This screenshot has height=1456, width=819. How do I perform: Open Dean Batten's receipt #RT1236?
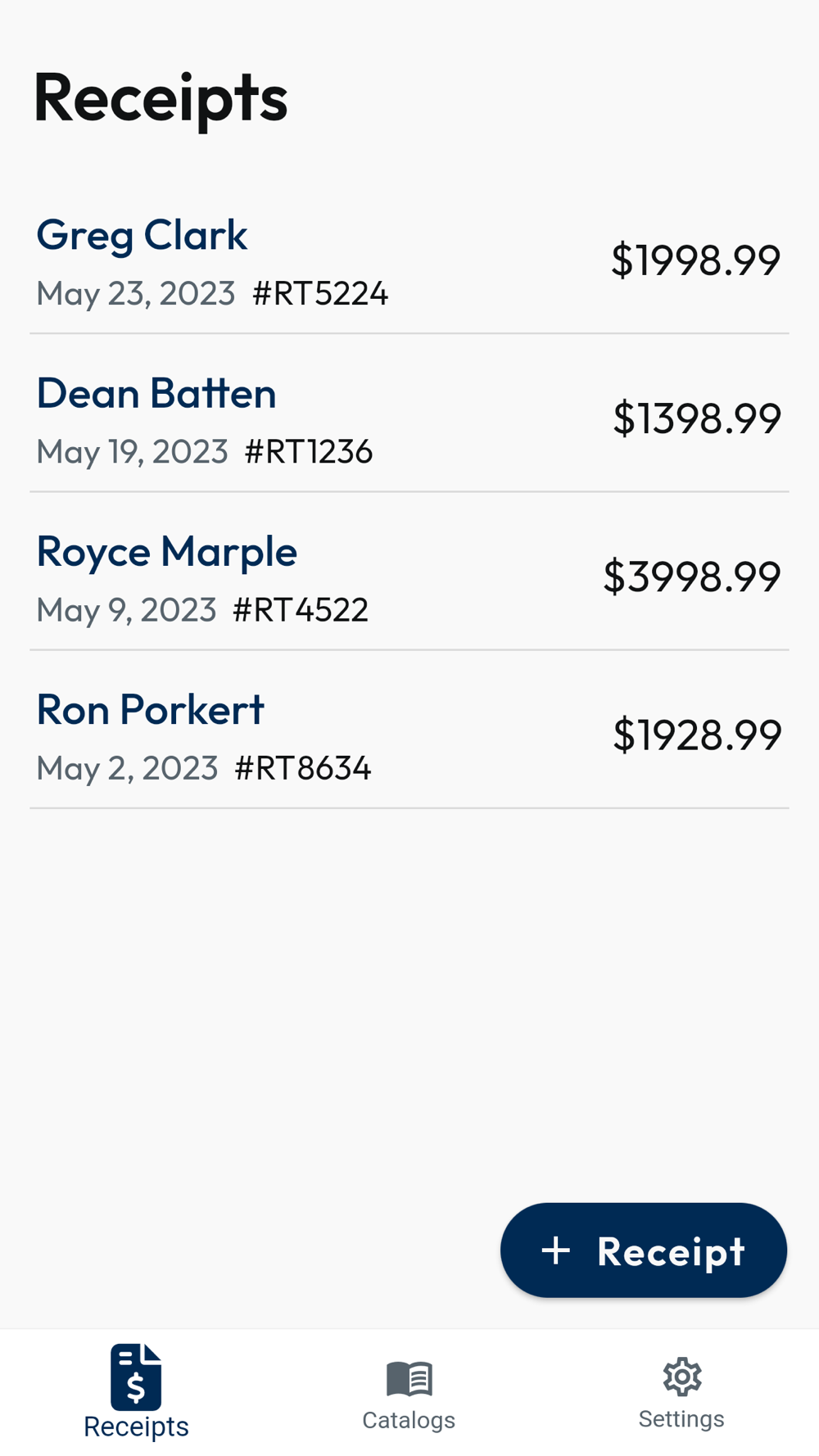[x=409, y=419]
